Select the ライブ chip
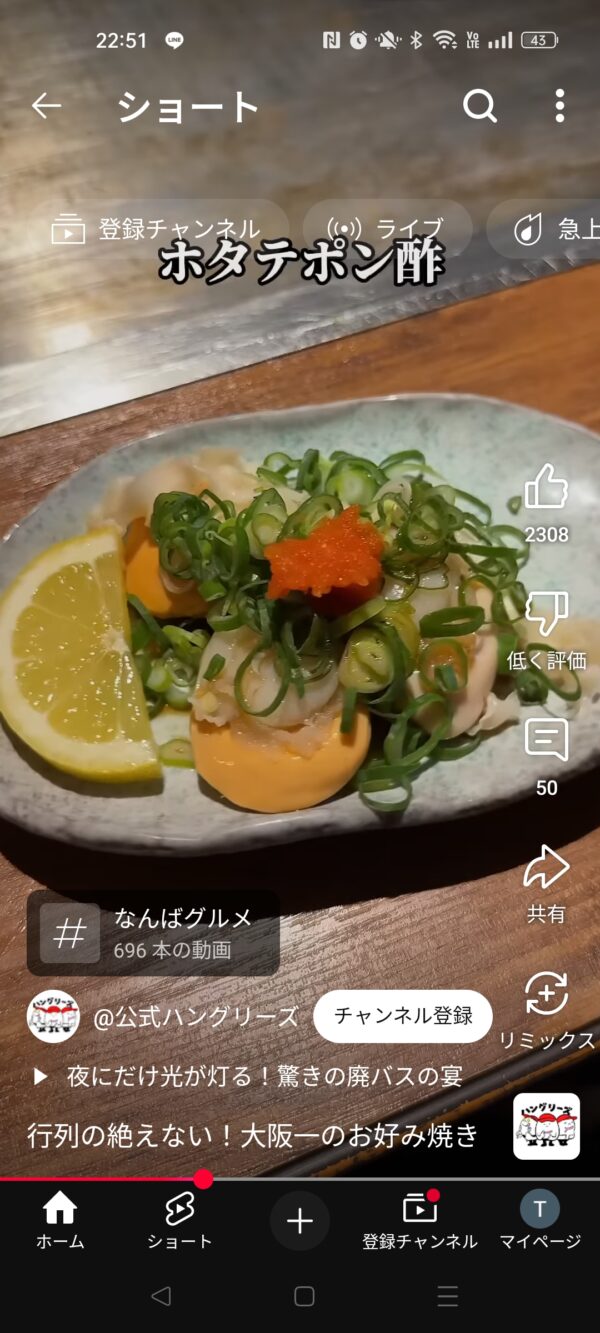This screenshot has width=600, height=1333. [x=388, y=229]
